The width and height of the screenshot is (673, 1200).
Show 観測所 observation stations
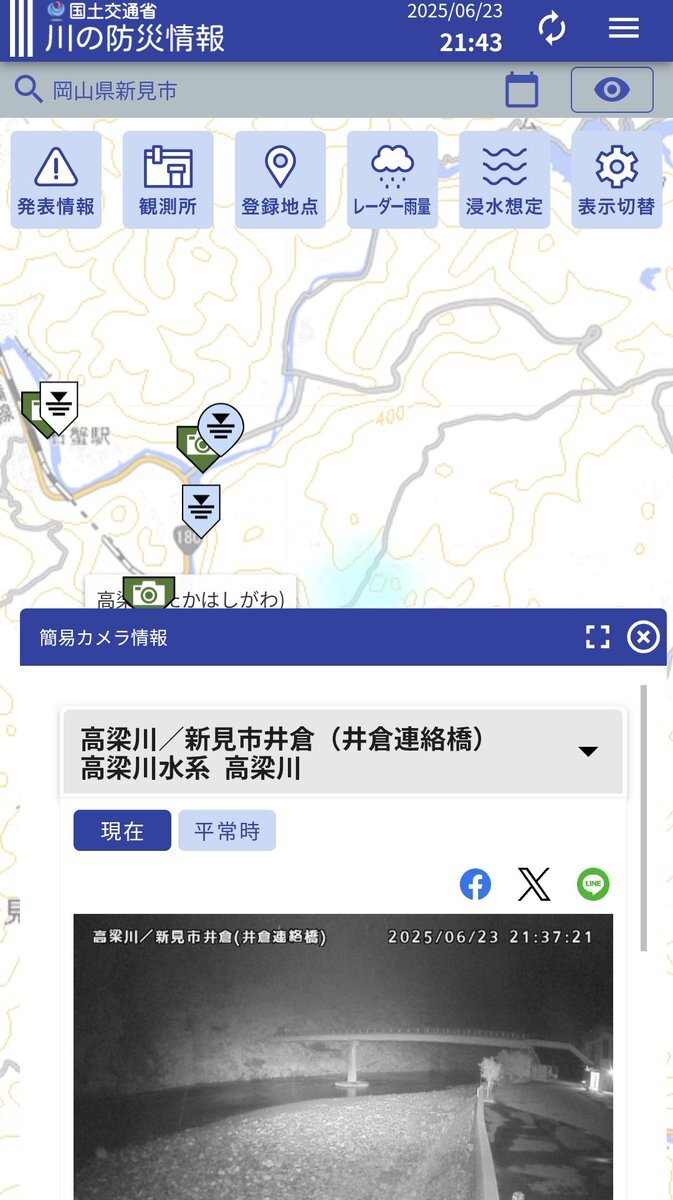[168, 180]
